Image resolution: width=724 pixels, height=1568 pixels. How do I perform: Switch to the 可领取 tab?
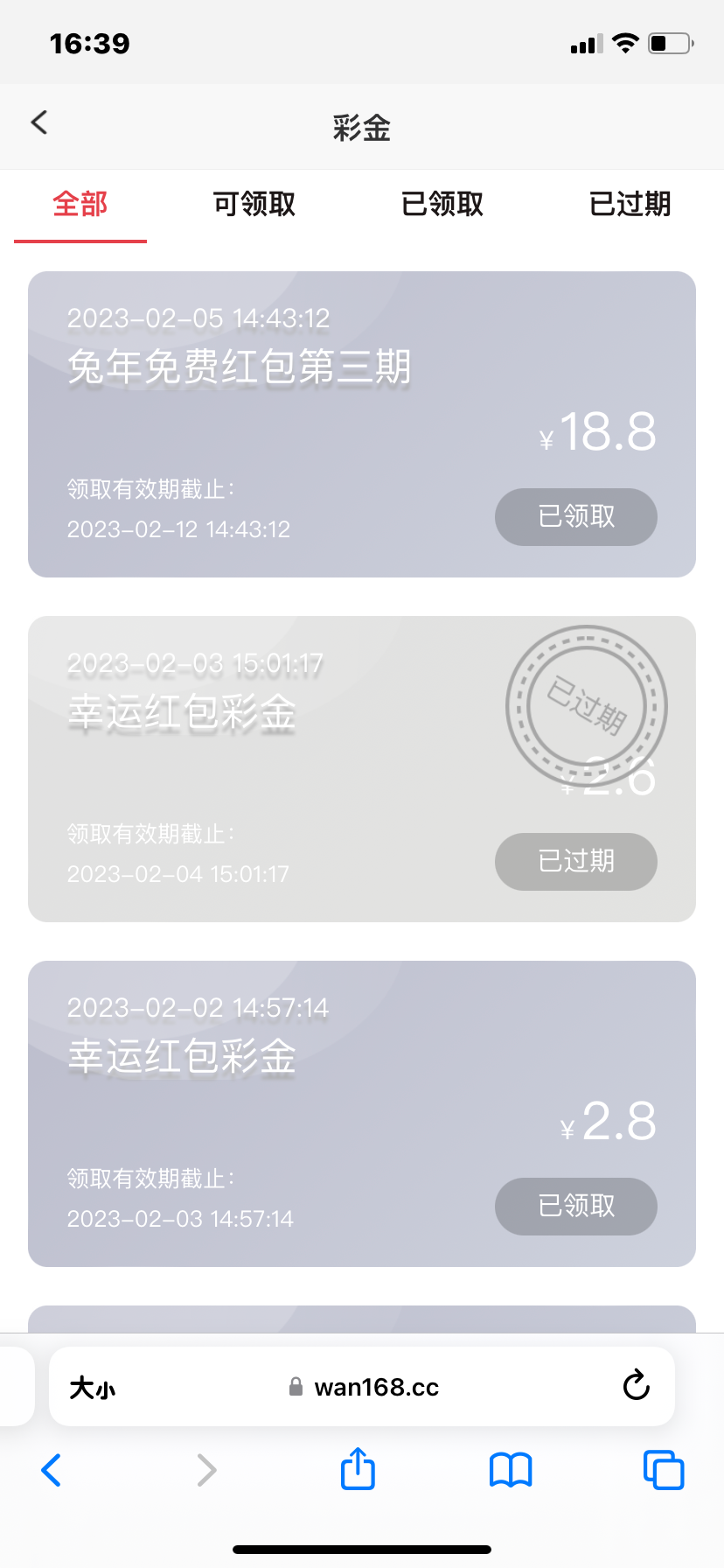coord(254,205)
